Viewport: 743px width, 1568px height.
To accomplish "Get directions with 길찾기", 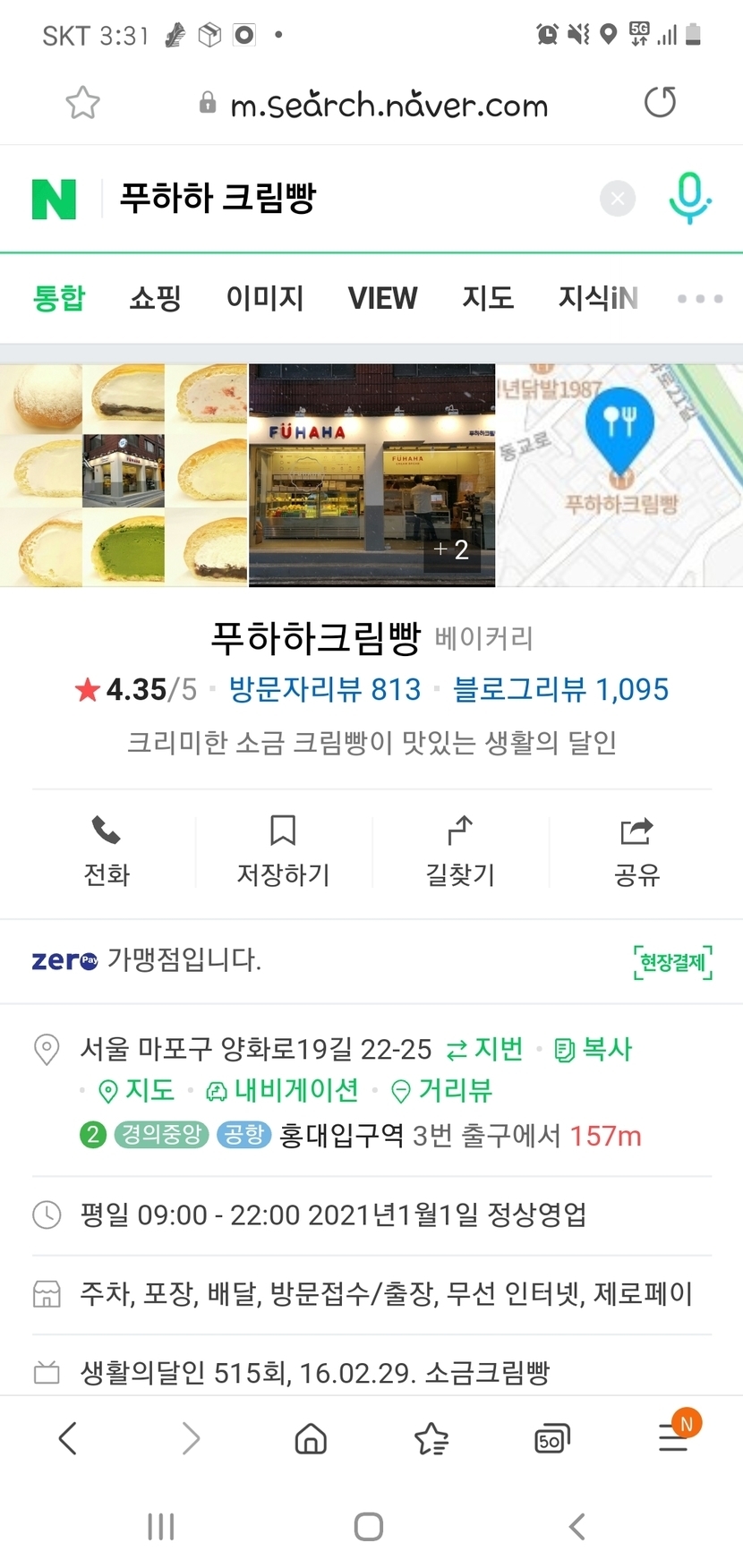I will tap(460, 850).
